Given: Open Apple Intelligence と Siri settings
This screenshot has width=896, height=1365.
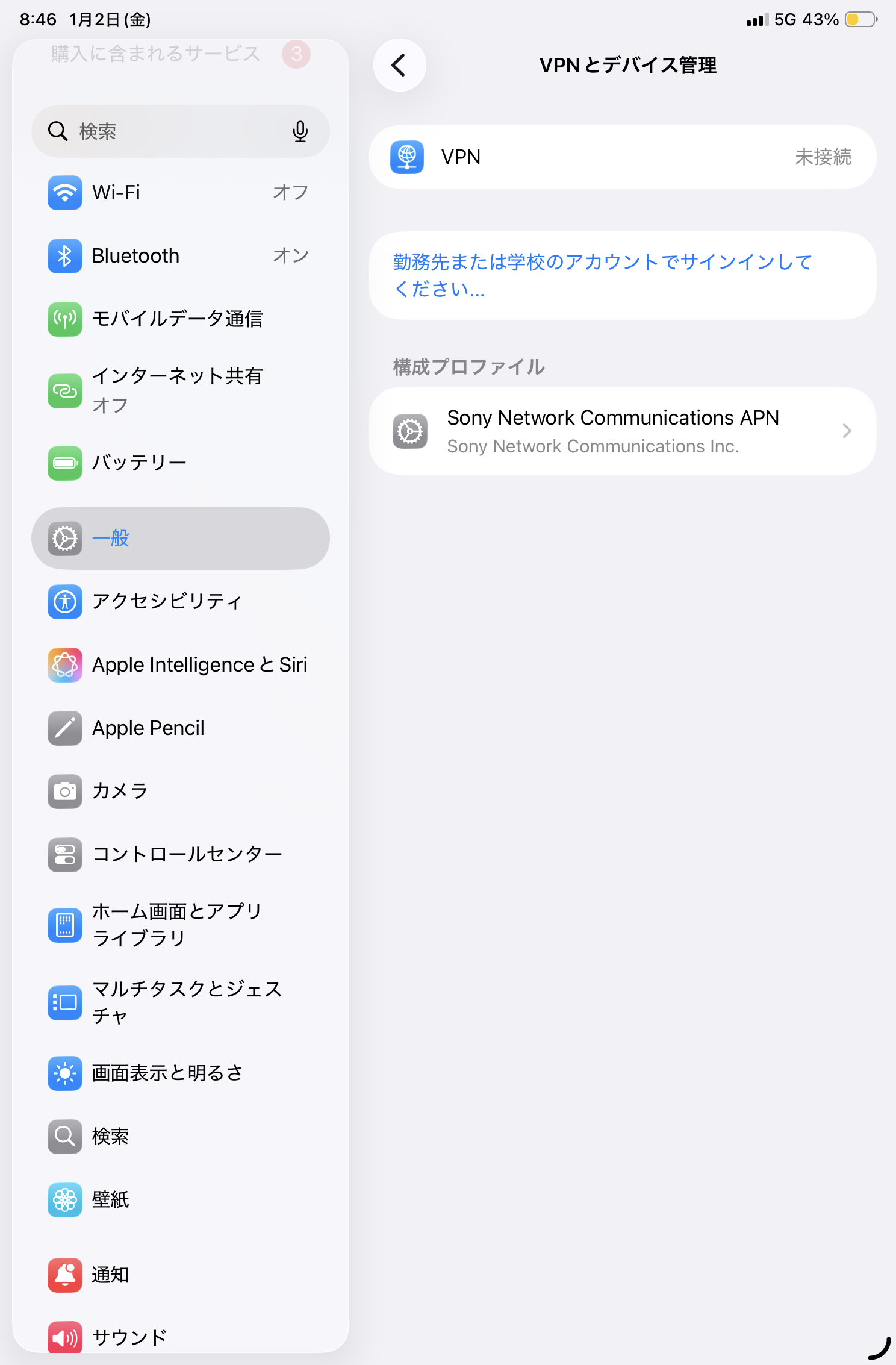Looking at the screenshot, I should point(179,665).
